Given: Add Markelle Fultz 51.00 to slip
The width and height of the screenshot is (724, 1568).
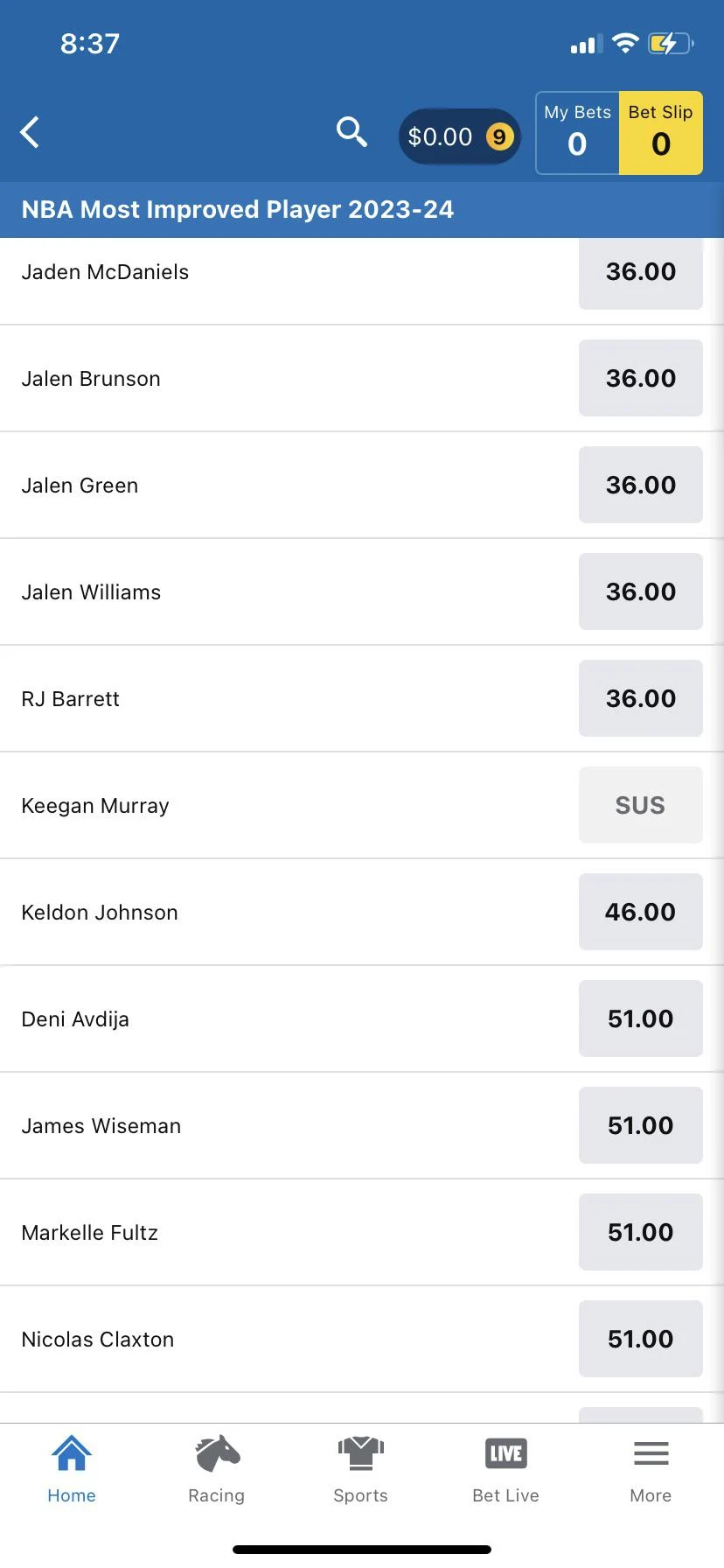Looking at the screenshot, I should click(641, 1232).
